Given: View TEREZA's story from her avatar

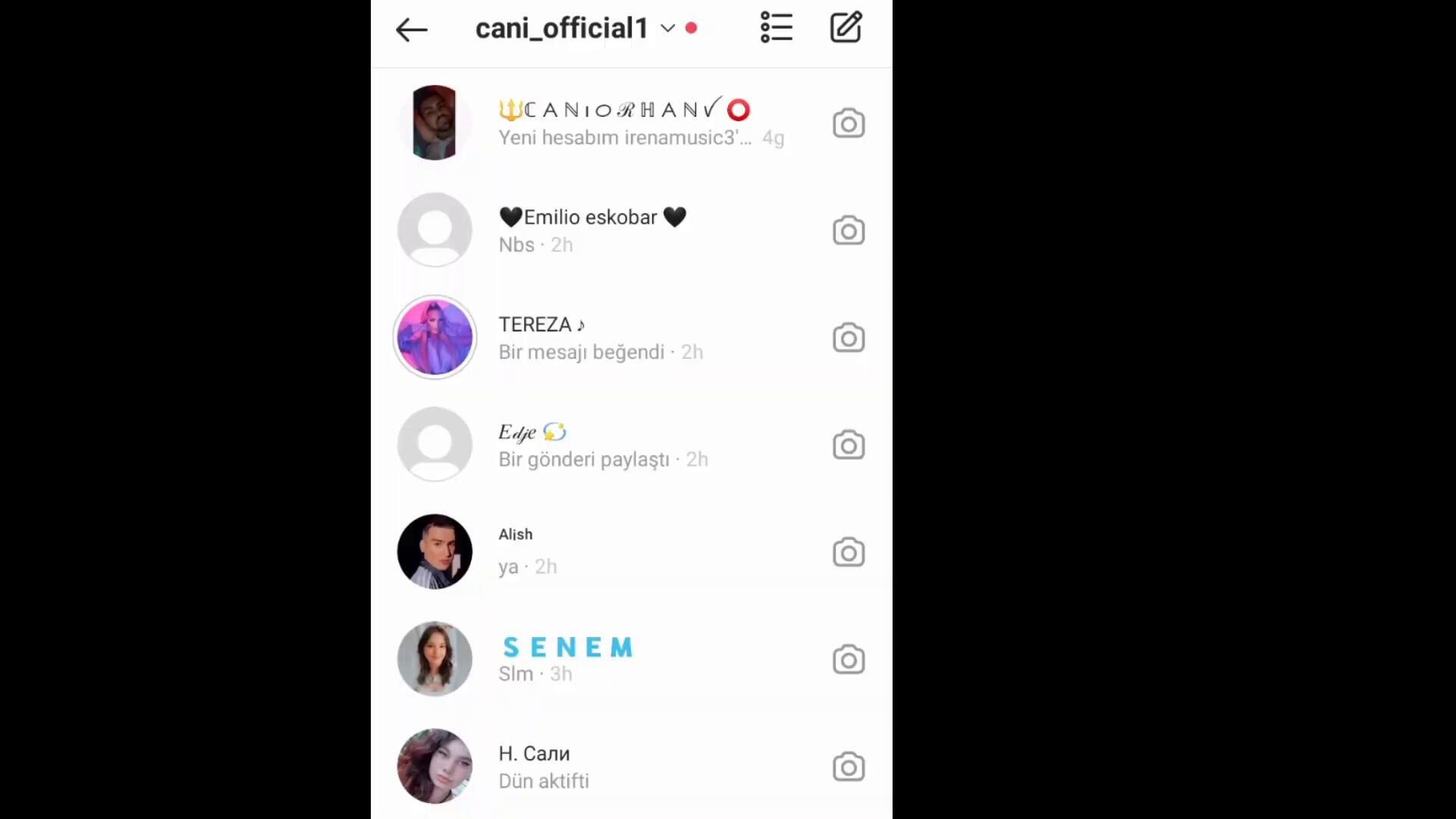Looking at the screenshot, I should pyautogui.click(x=435, y=337).
